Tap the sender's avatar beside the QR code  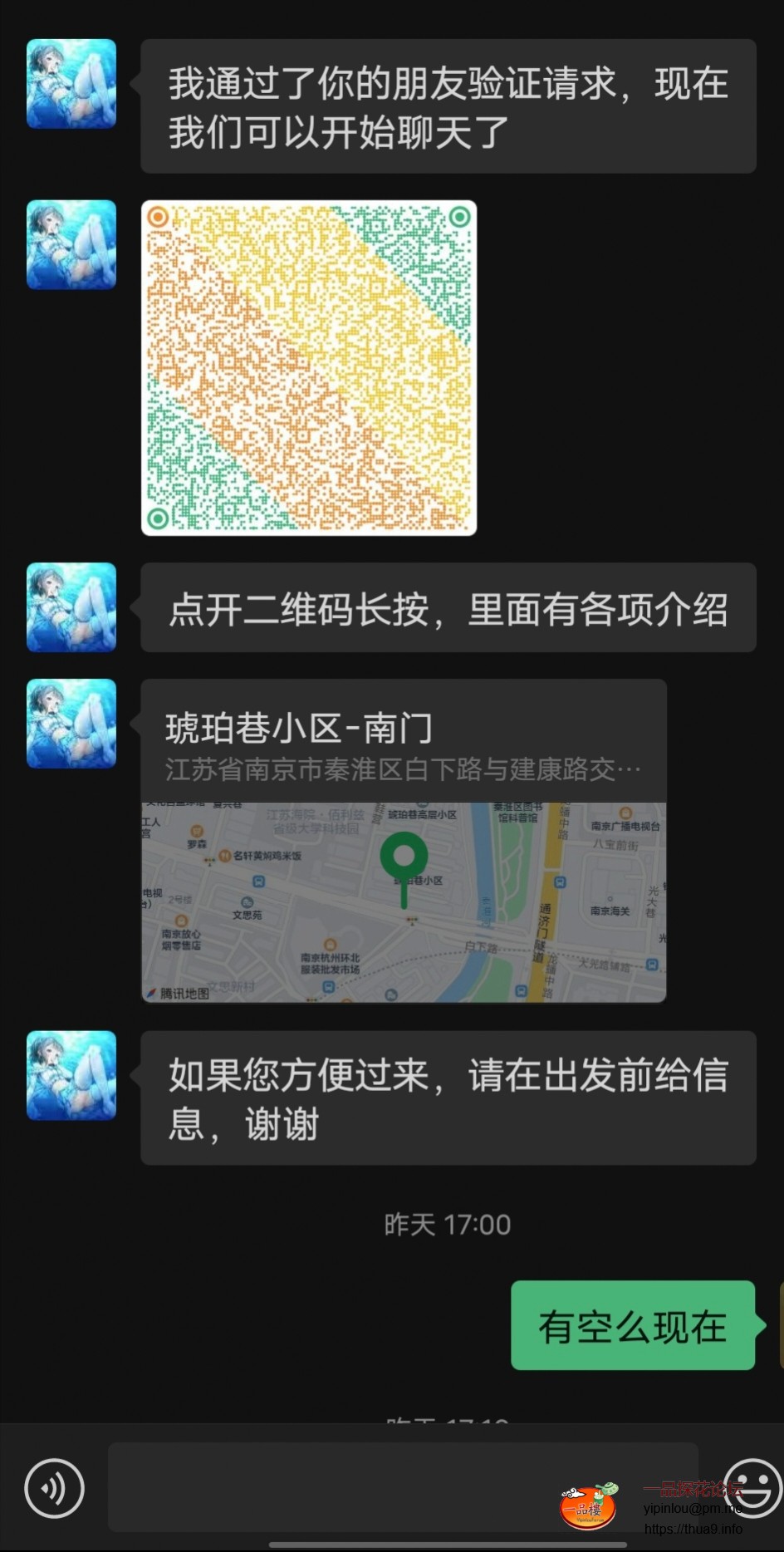[x=71, y=245]
